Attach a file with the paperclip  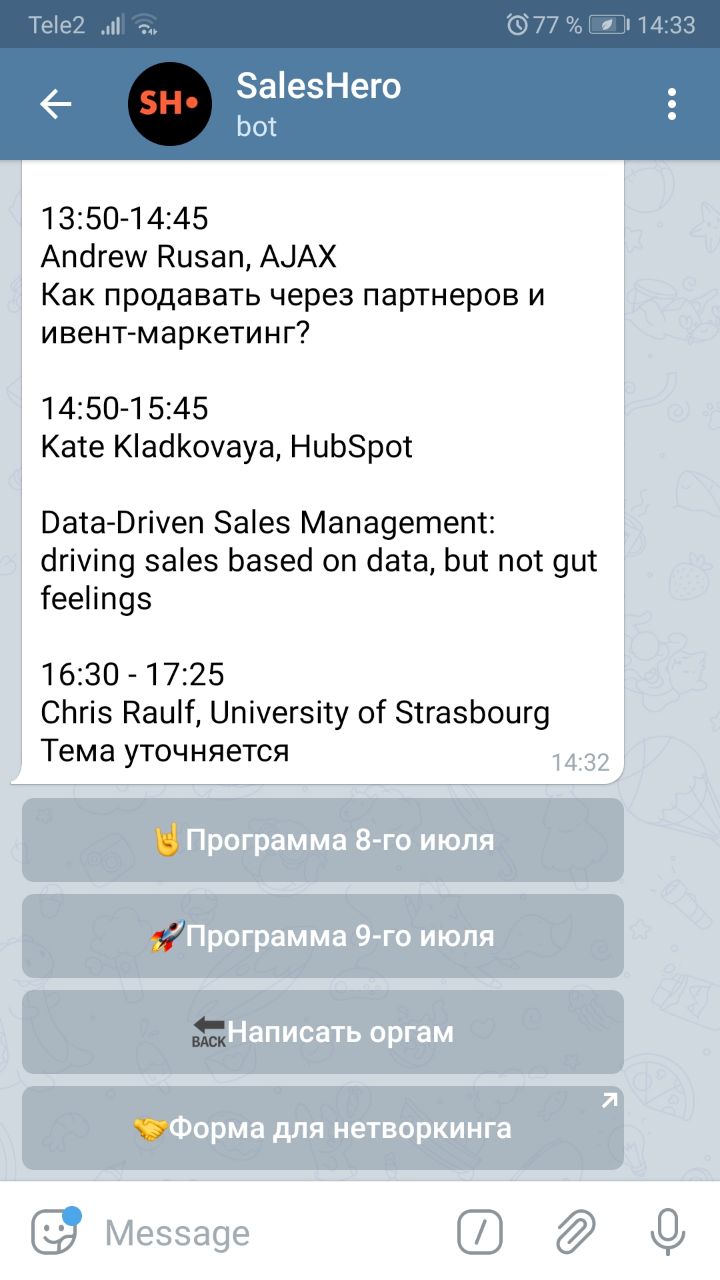tap(575, 1232)
